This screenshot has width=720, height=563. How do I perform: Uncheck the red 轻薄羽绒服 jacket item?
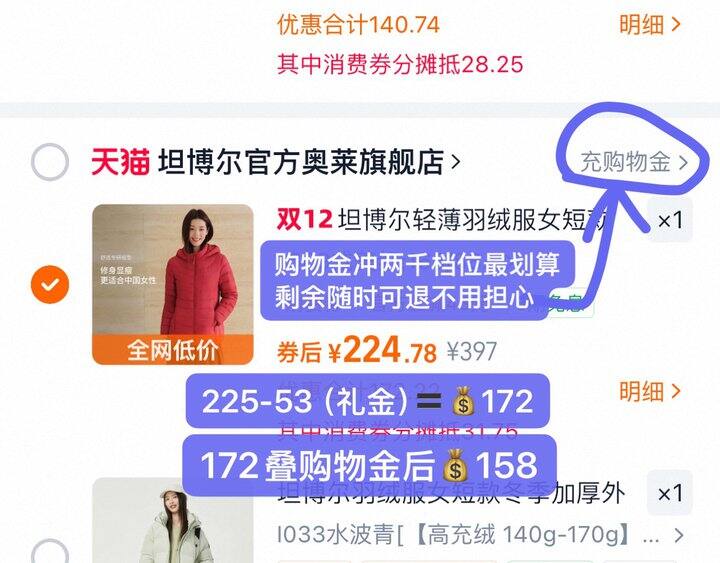click(x=50, y=285)
